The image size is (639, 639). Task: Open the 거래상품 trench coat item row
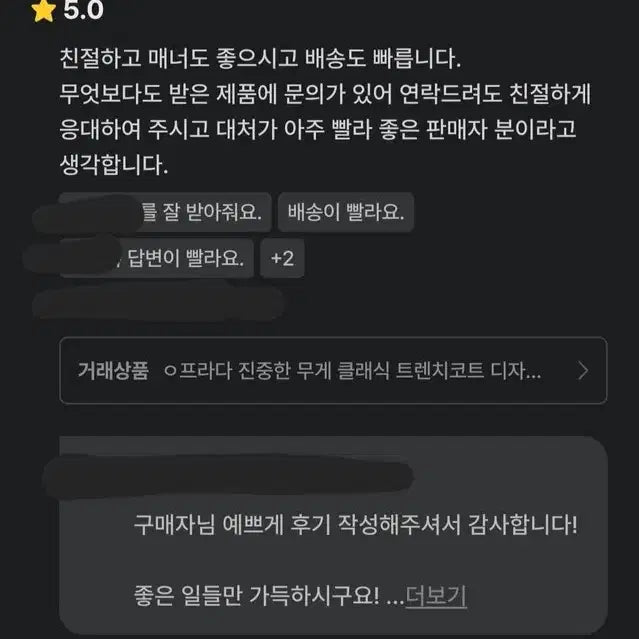(332, 371)
